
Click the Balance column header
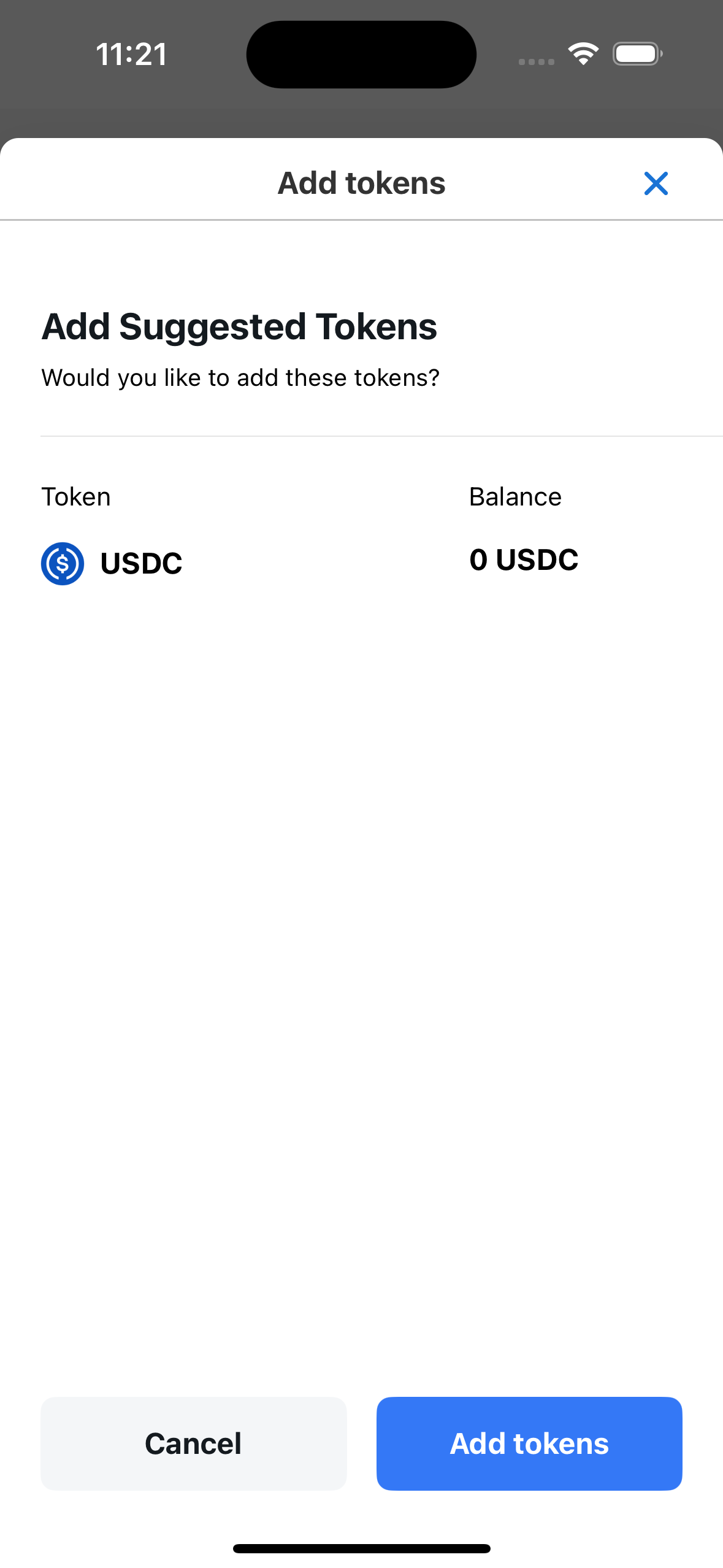click(x=515, y=496)
